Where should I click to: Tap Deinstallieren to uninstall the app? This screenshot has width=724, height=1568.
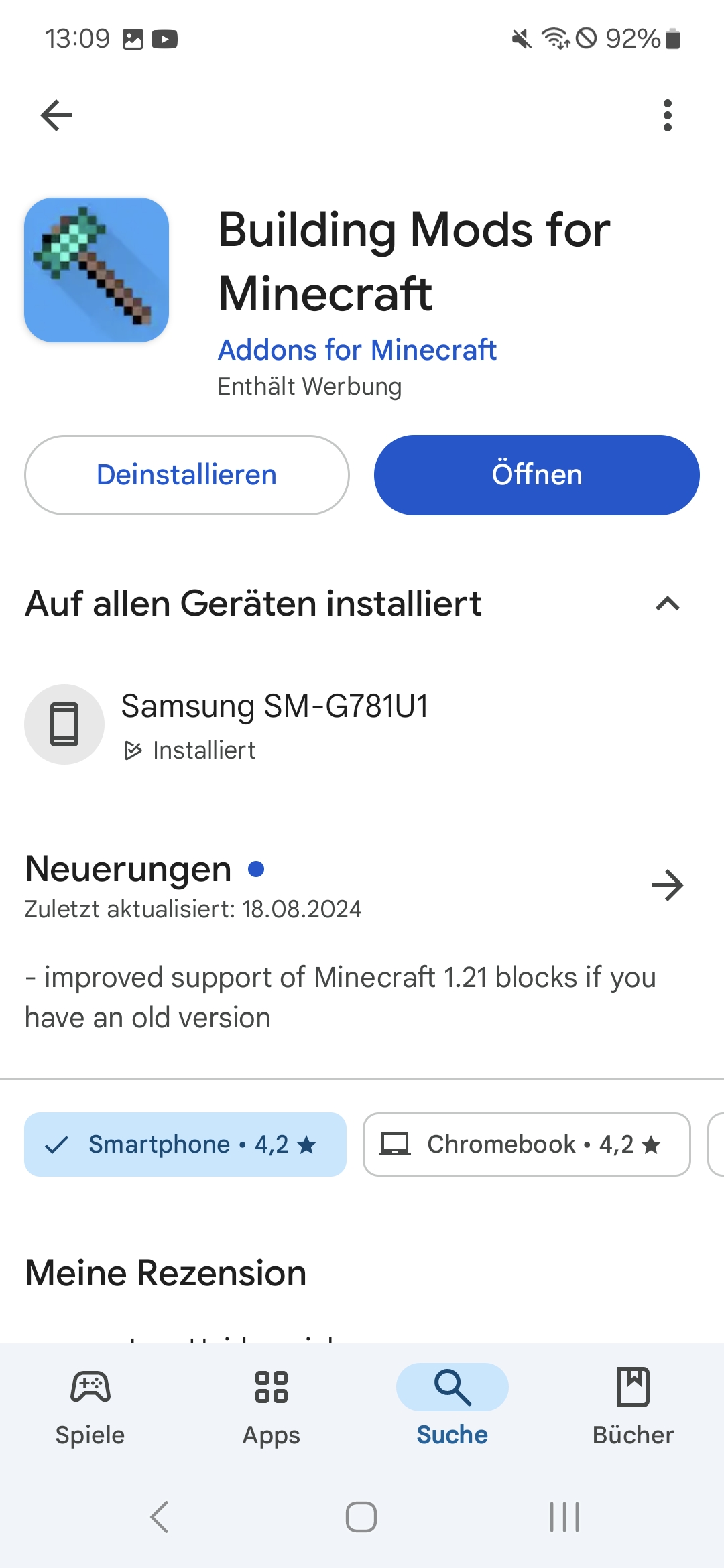[186, 474]
